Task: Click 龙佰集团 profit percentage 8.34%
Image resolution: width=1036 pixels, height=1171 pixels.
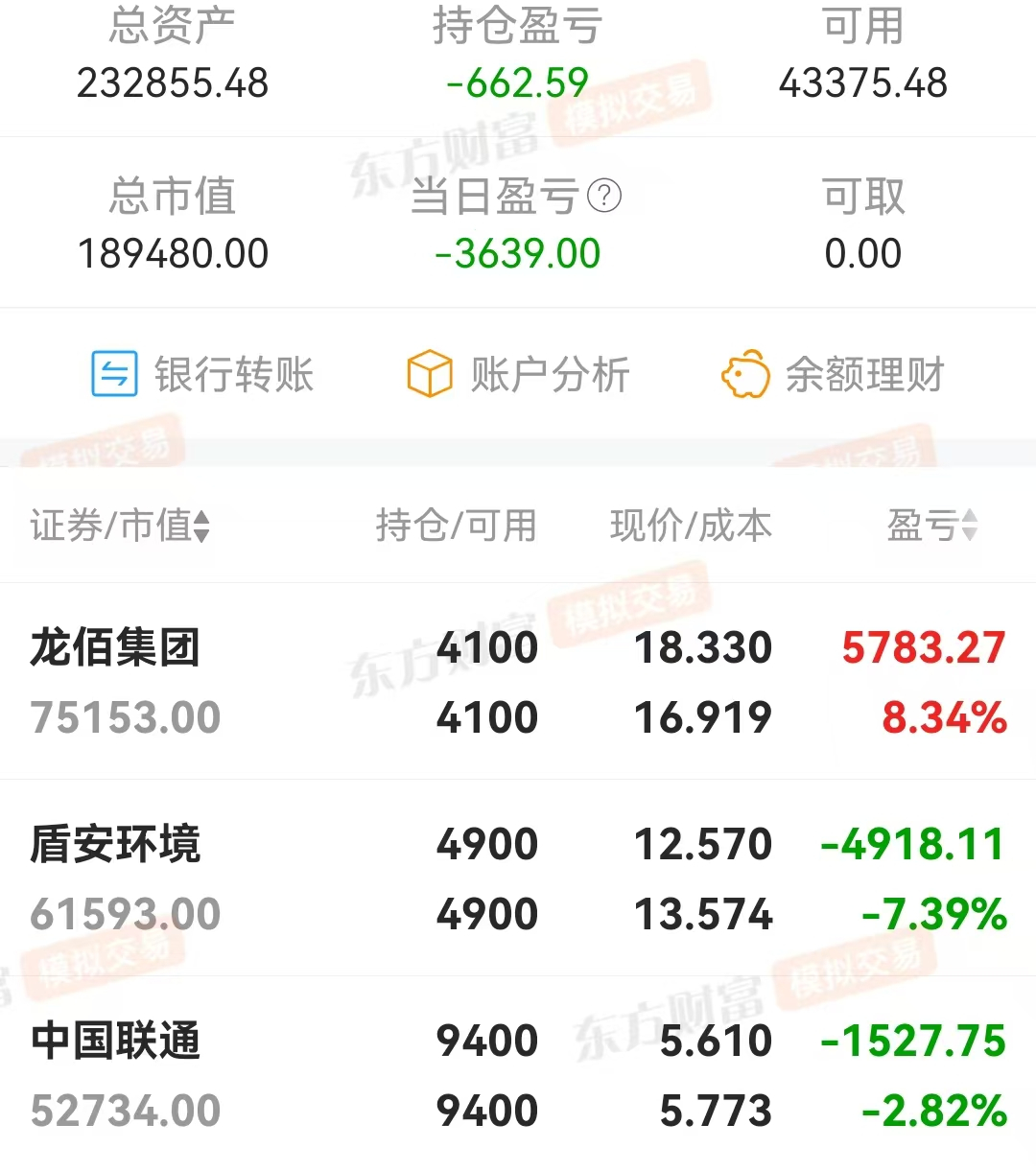Action: 941,717
